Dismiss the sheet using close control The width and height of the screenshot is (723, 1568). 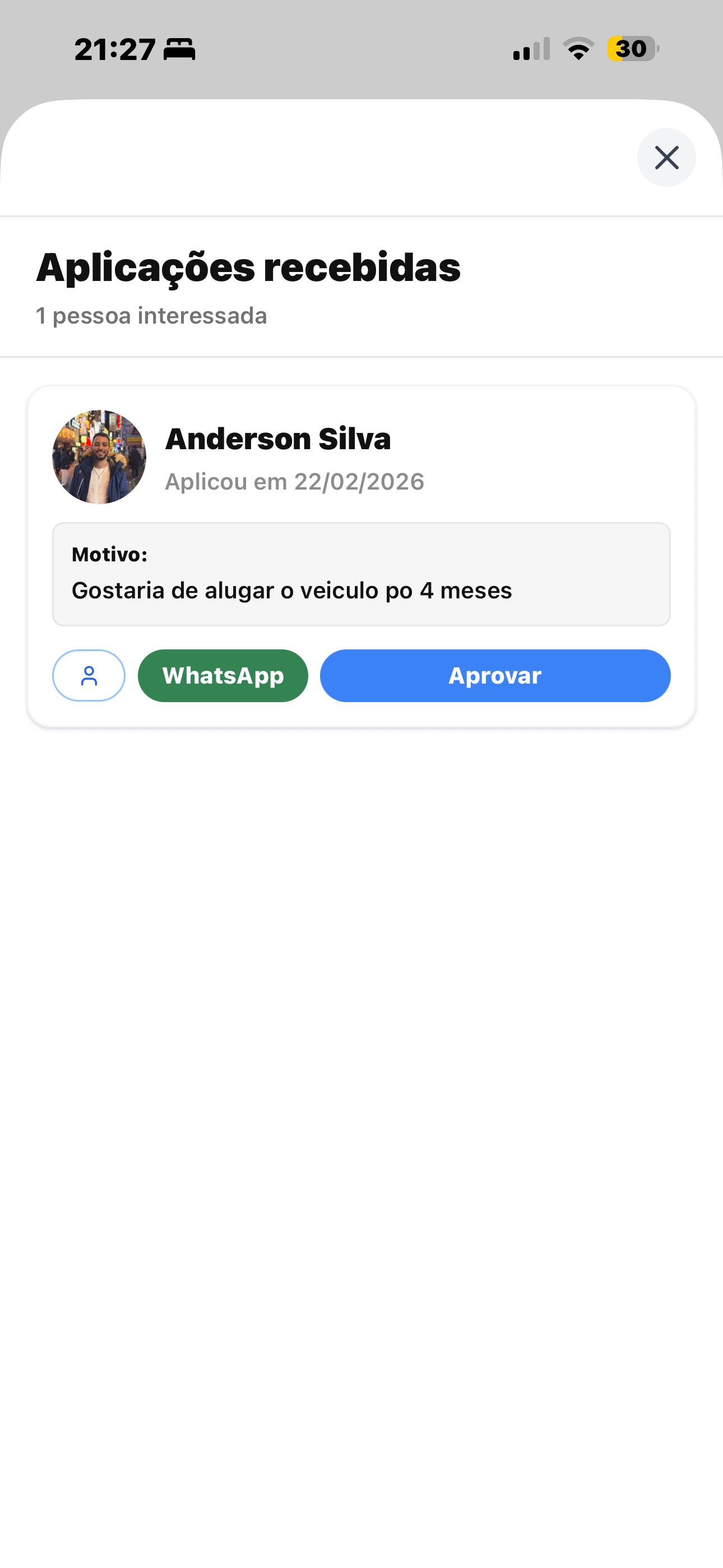click(666, 157)
